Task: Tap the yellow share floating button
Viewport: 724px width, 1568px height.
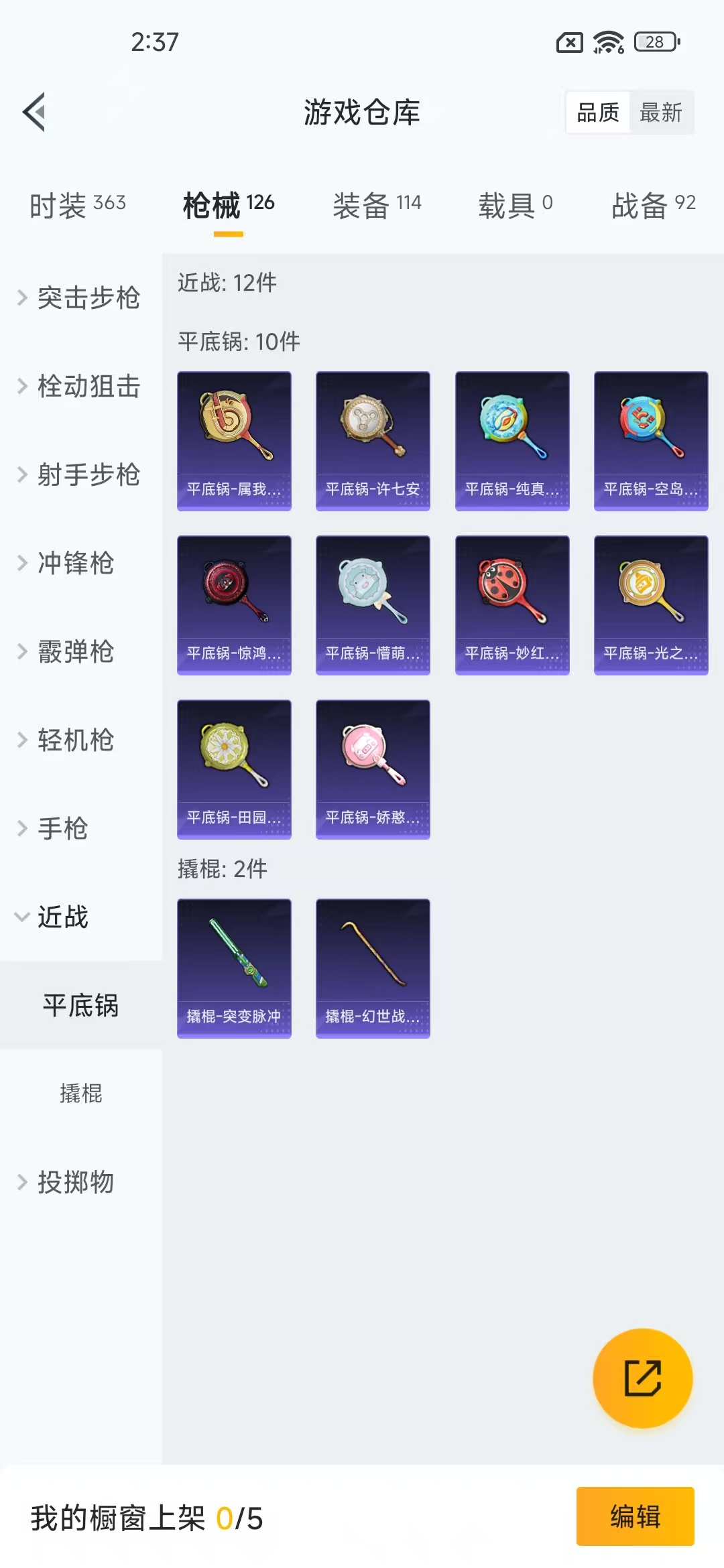Action: click(x=642, y=1378)
